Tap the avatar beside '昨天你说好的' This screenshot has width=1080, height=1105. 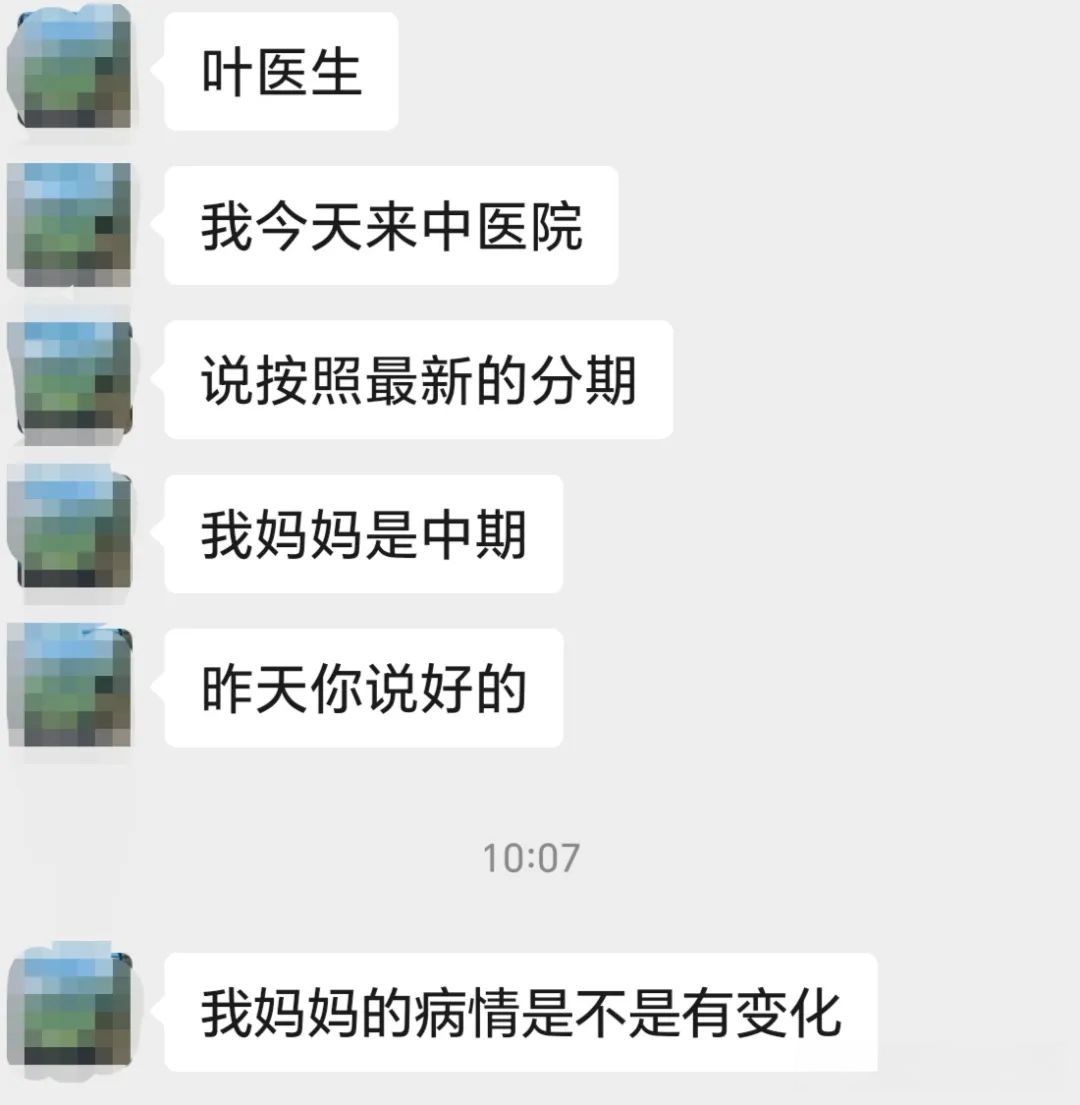68,687
